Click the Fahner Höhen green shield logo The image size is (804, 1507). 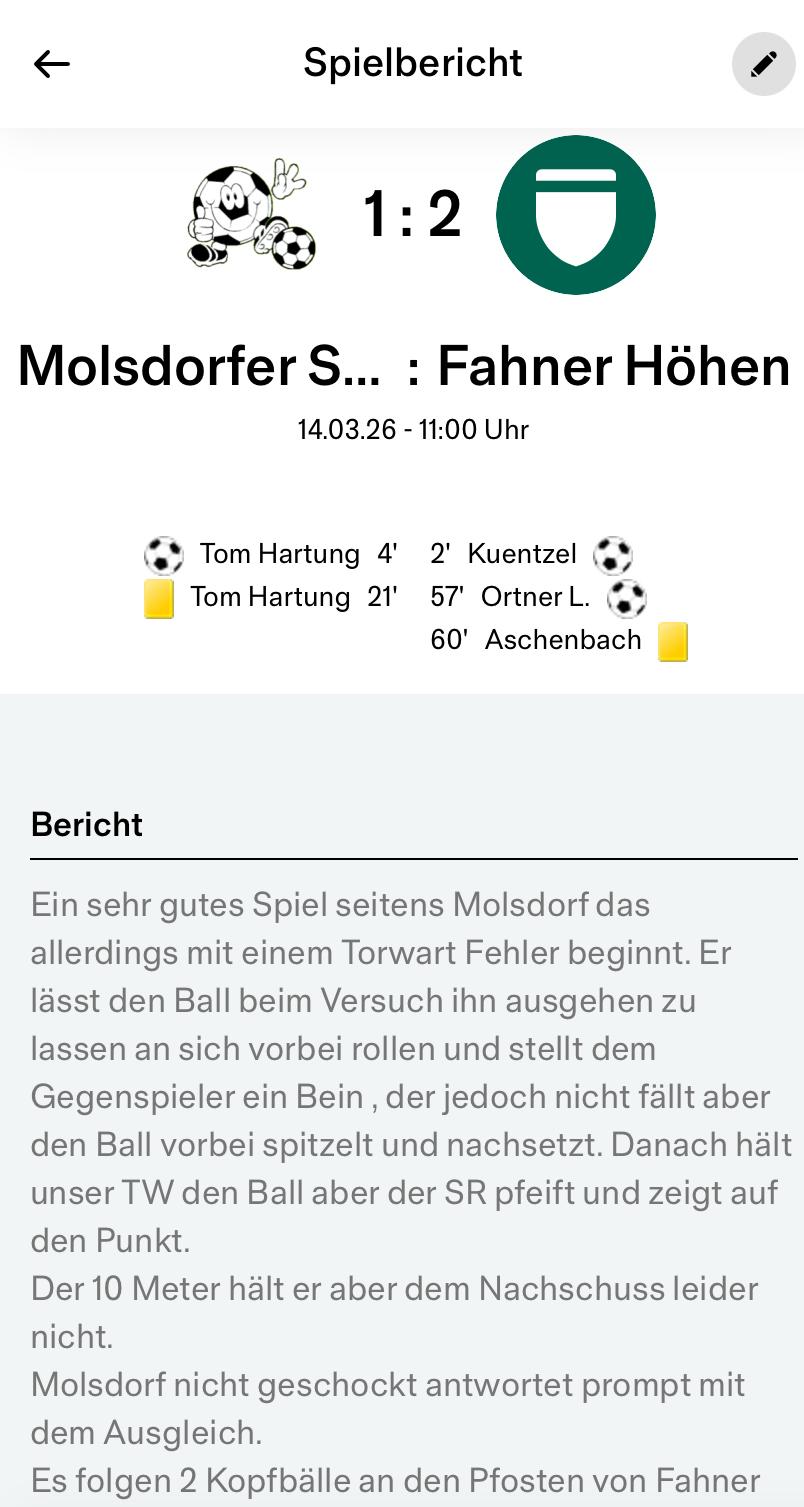(576, 213)
